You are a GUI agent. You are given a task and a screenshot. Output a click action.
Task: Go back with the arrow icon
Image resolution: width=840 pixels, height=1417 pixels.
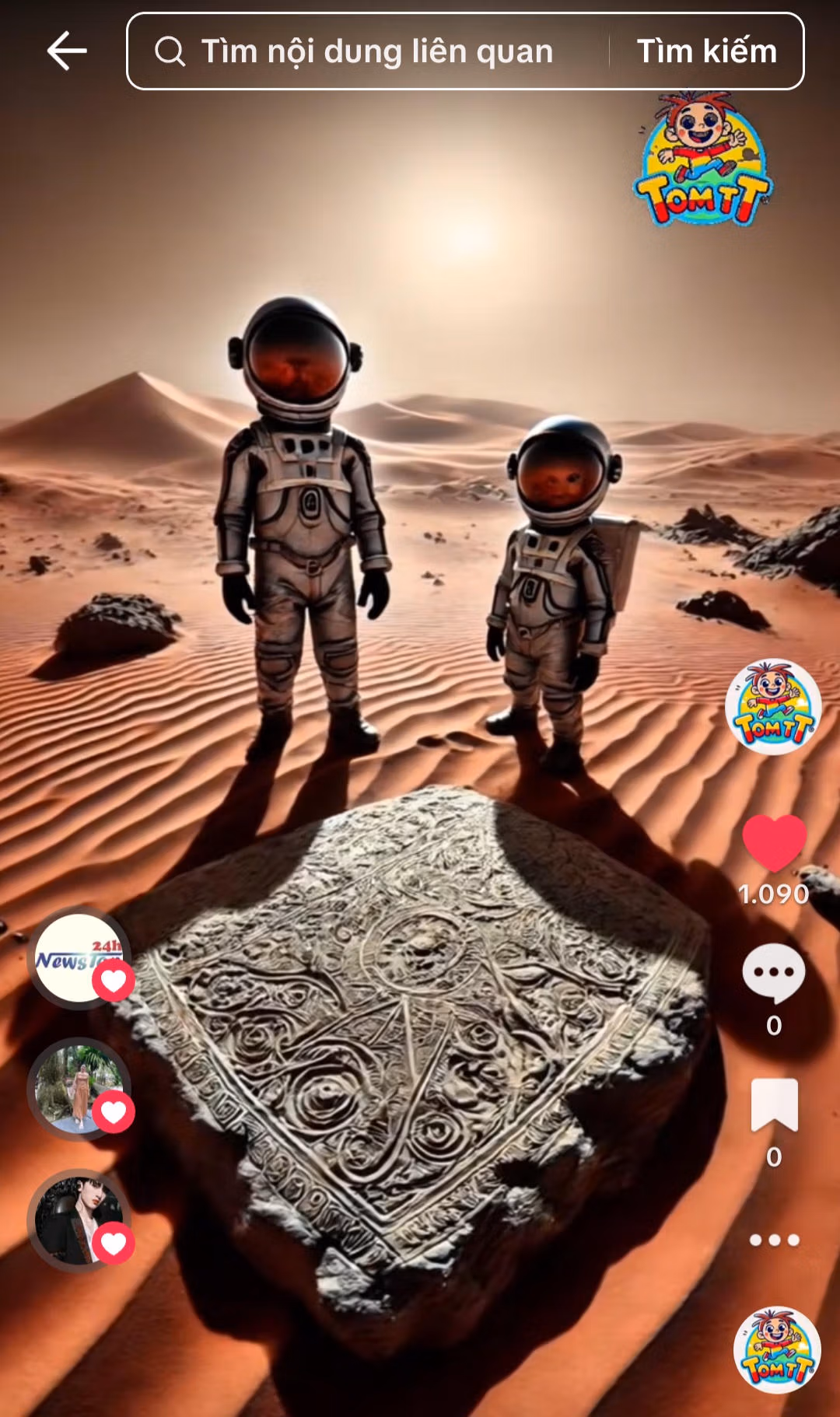[x=67, y=51]
